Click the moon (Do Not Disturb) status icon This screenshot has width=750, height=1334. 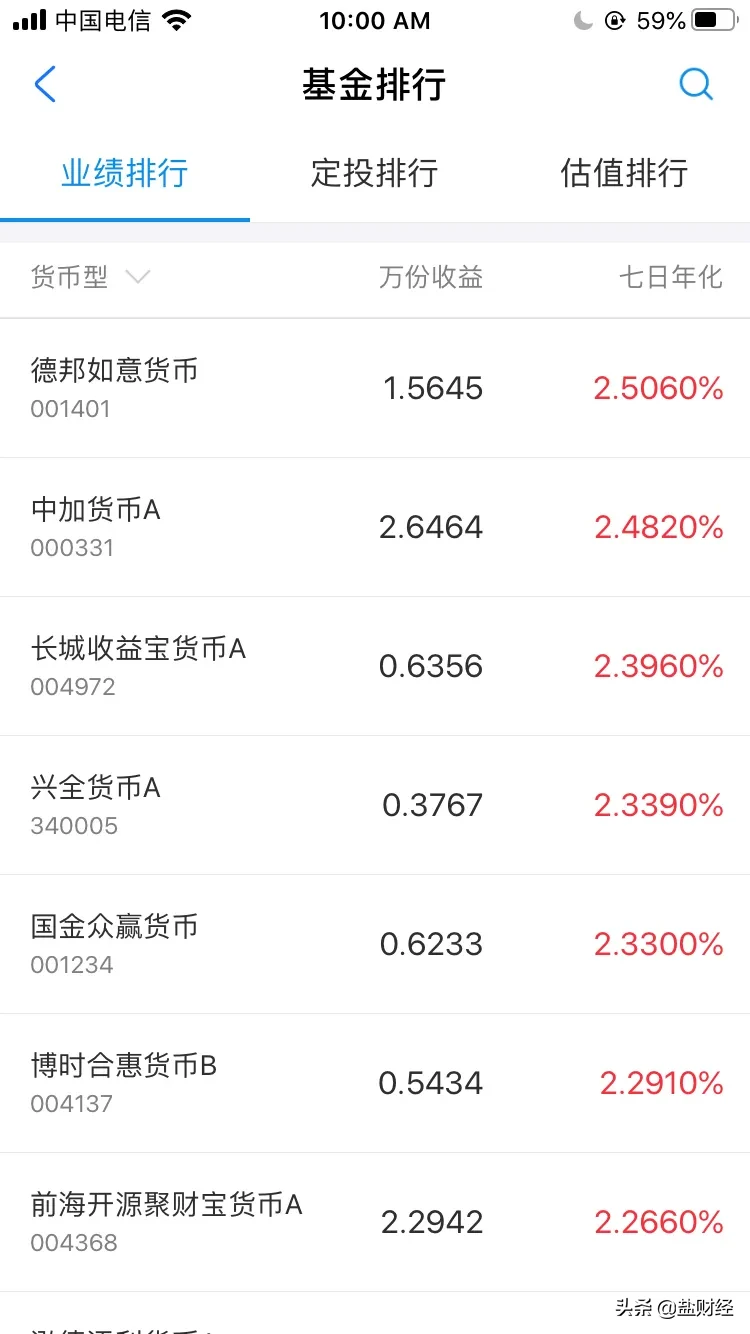click(x=583, y=18)
